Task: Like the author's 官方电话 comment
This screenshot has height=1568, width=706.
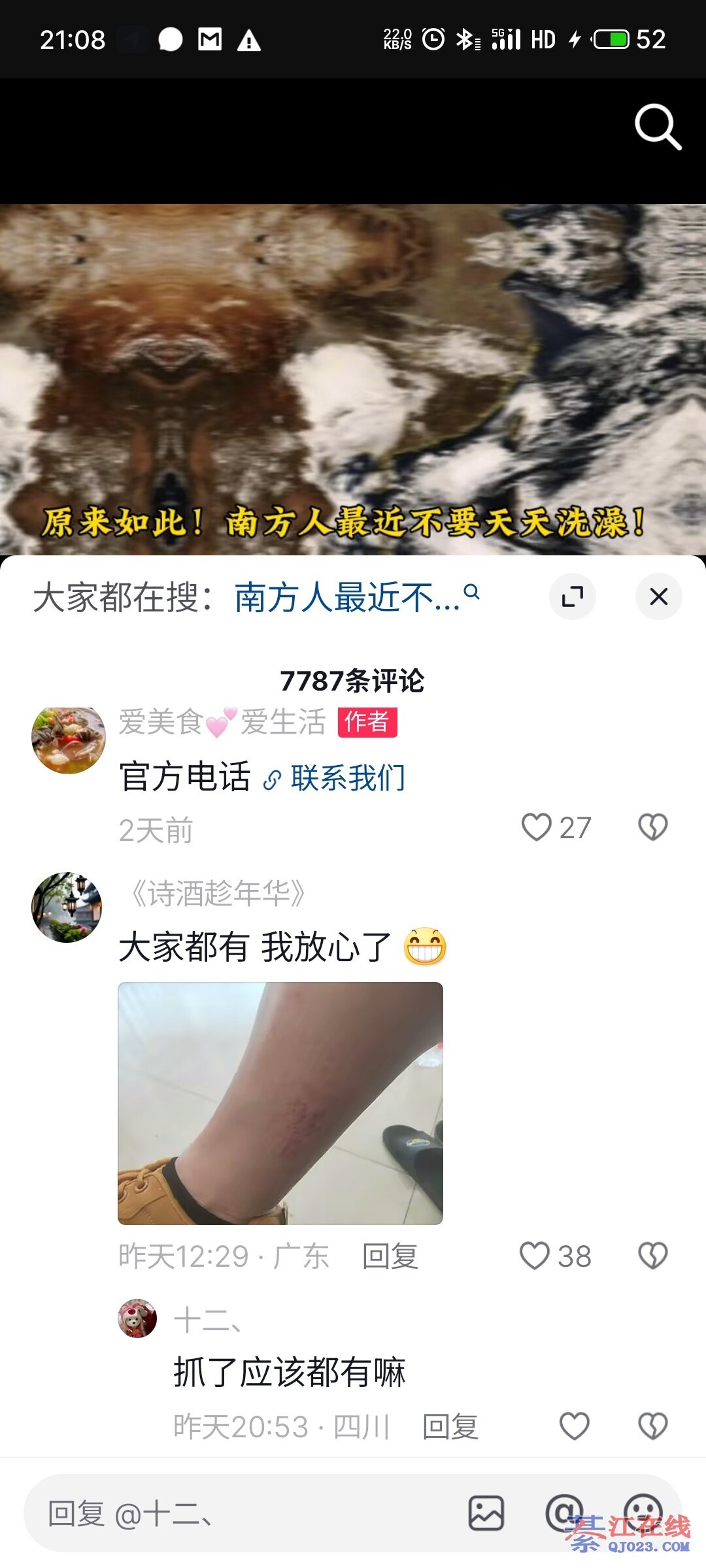Action: 537,827
